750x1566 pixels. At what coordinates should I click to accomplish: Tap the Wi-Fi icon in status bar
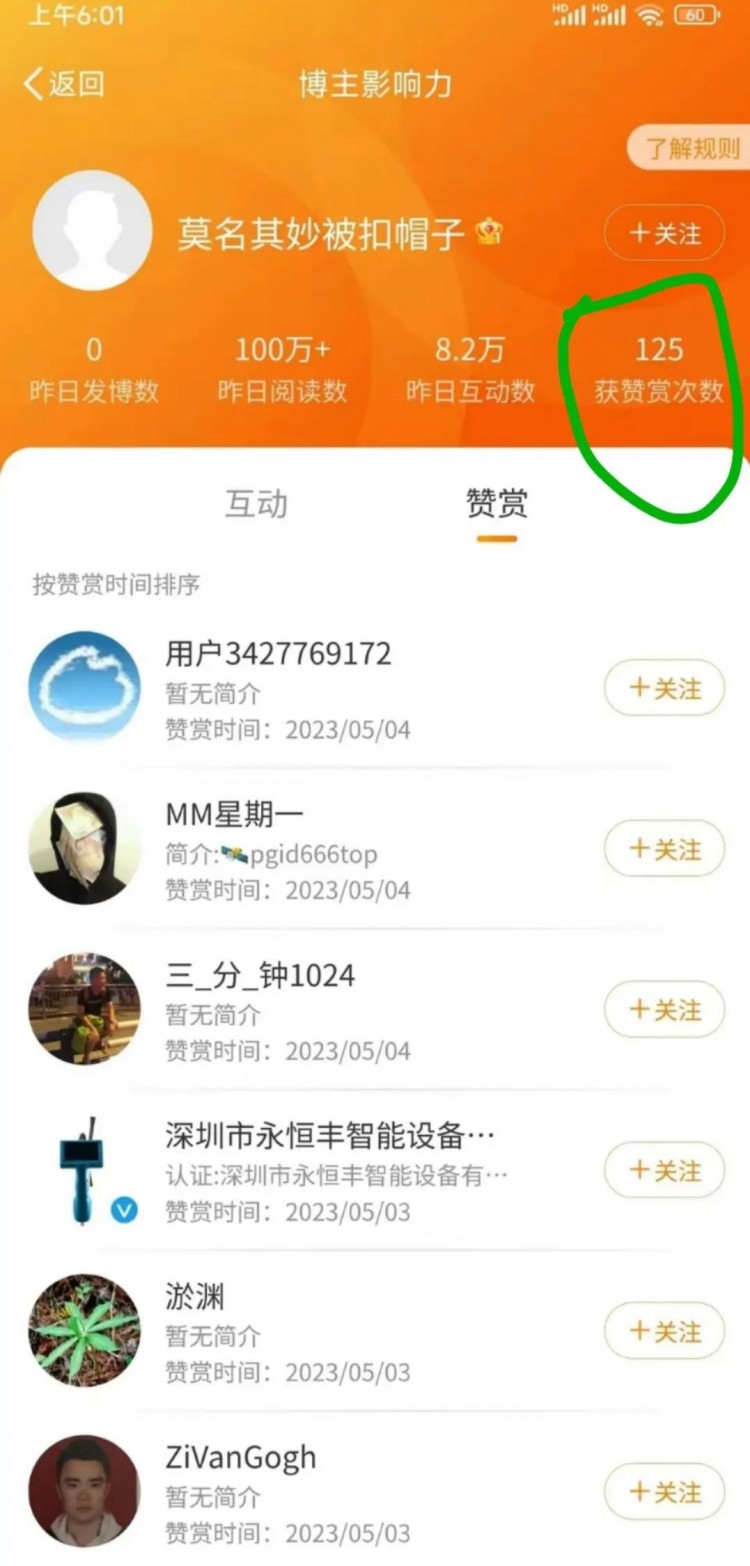click(650, 14)
